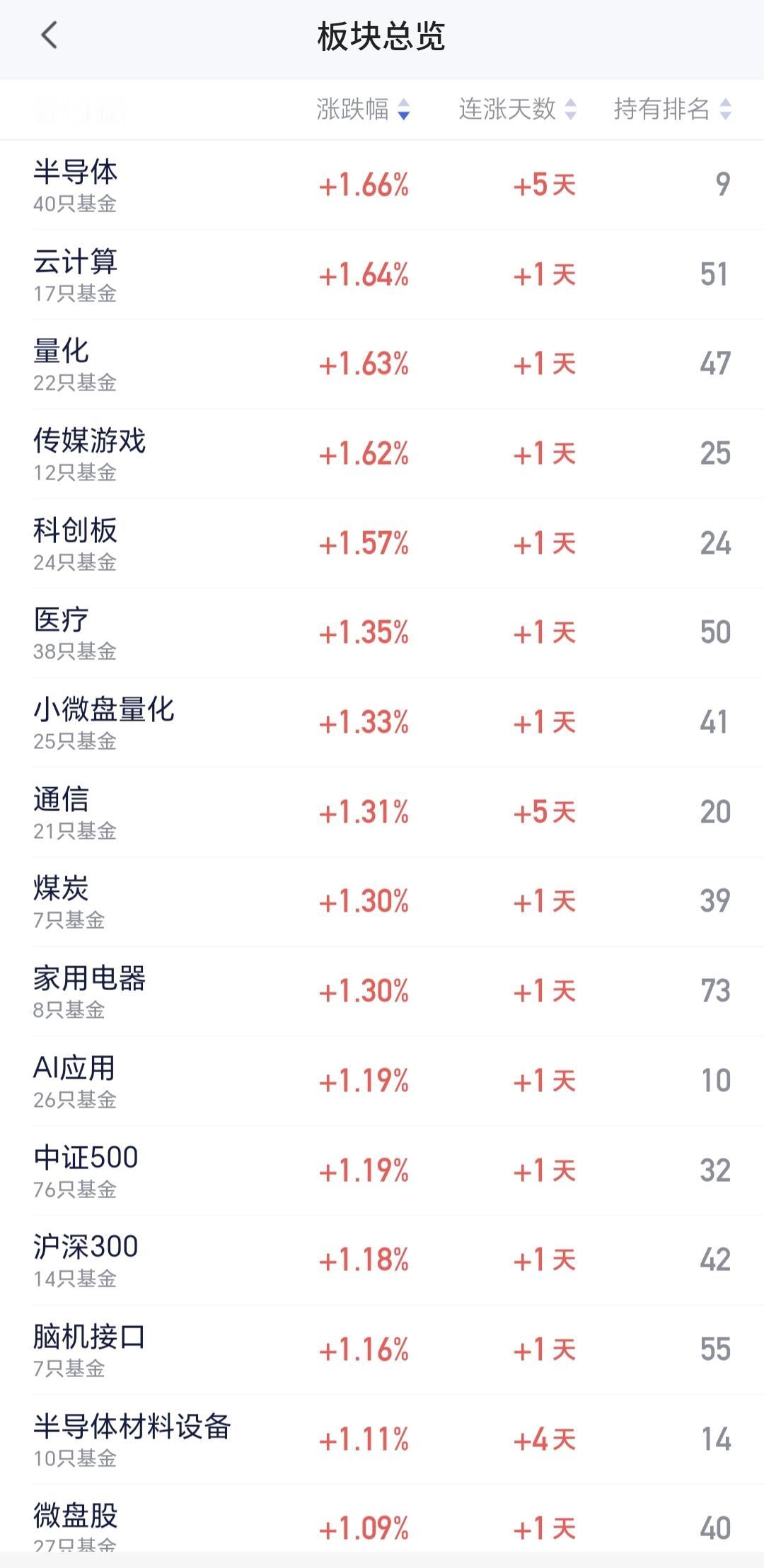Sort by 持有排名 column
The height and width of the screenshot is (1568, 764).
(672, 109)
